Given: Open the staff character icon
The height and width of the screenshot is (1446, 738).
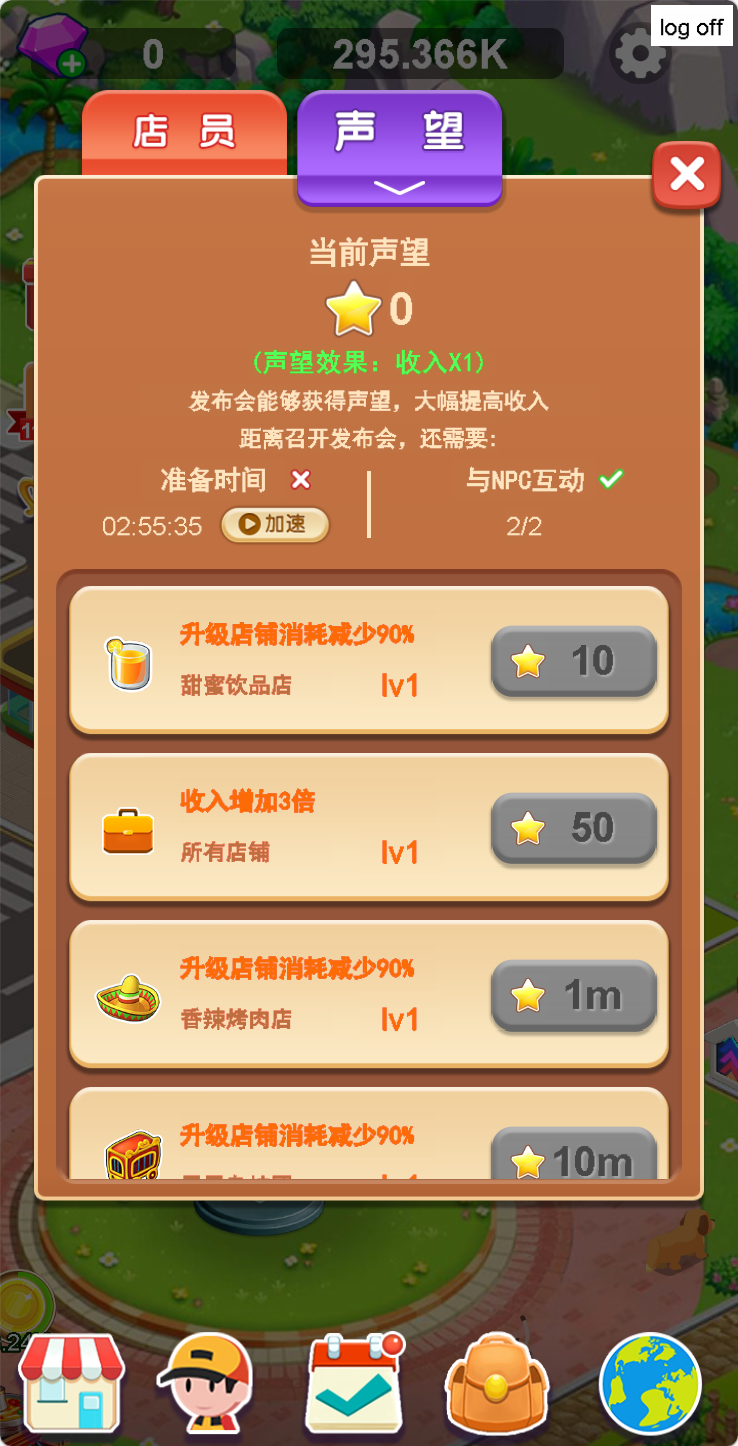Looking at the screenshot, I should [205, 1383].
